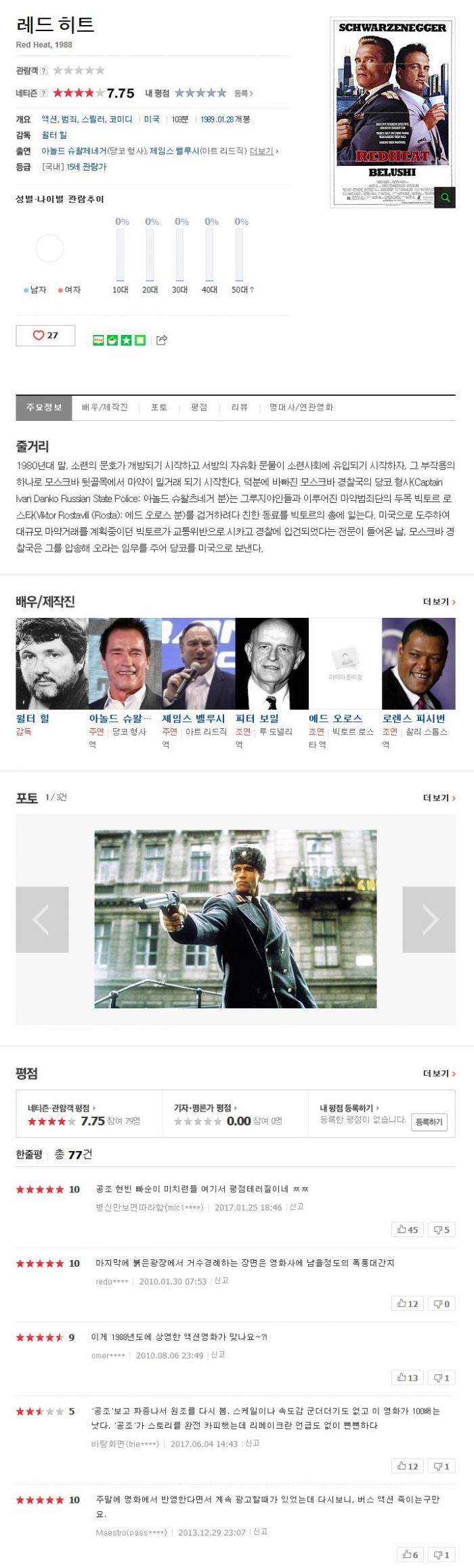The width and height of the screenshot is (474, 1568).
Task: Open the 액션 genre link
Action: (49, 119)
